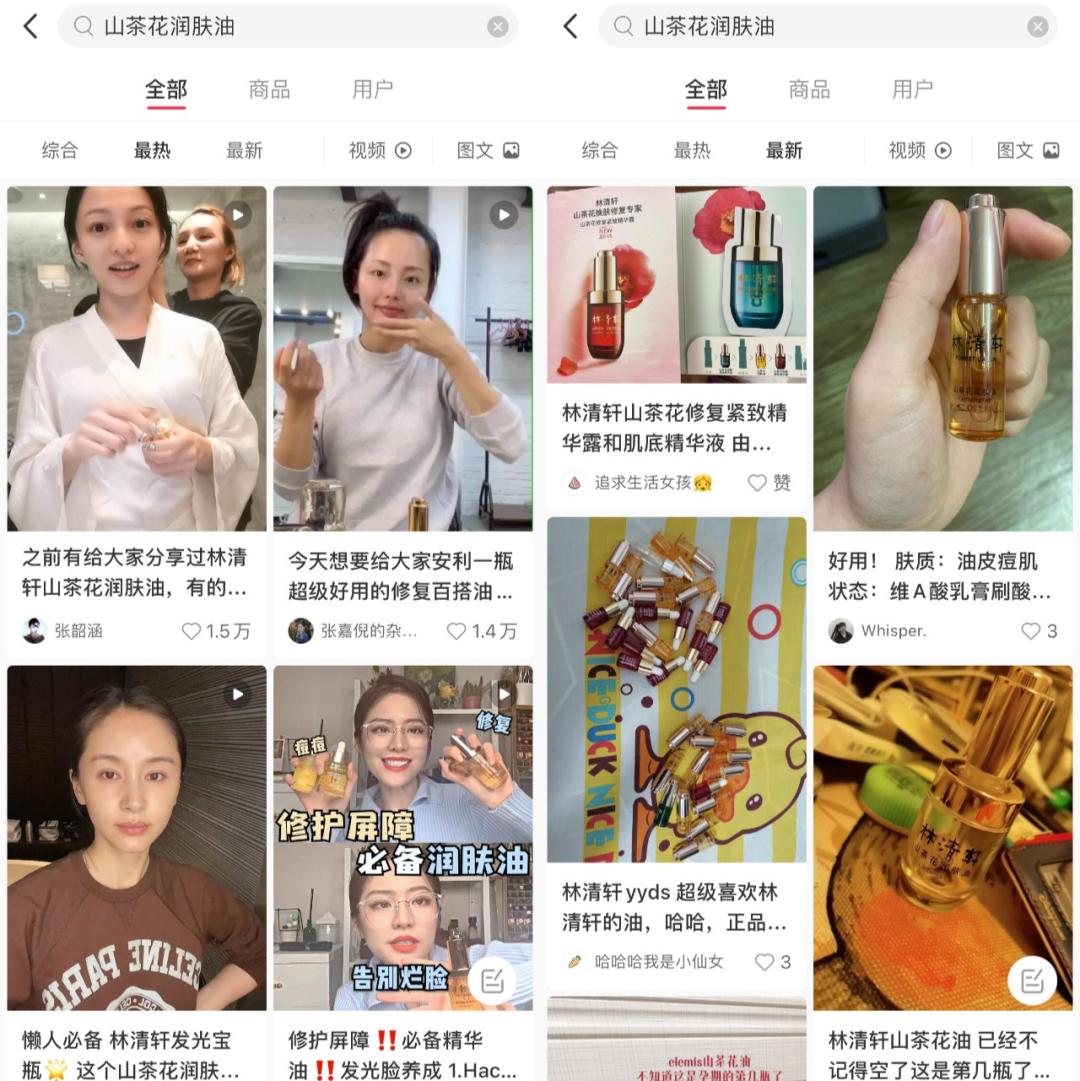
Task: Like 张嘉倪's post with 1.4万 likes
Action: click(x=457, y=631)
